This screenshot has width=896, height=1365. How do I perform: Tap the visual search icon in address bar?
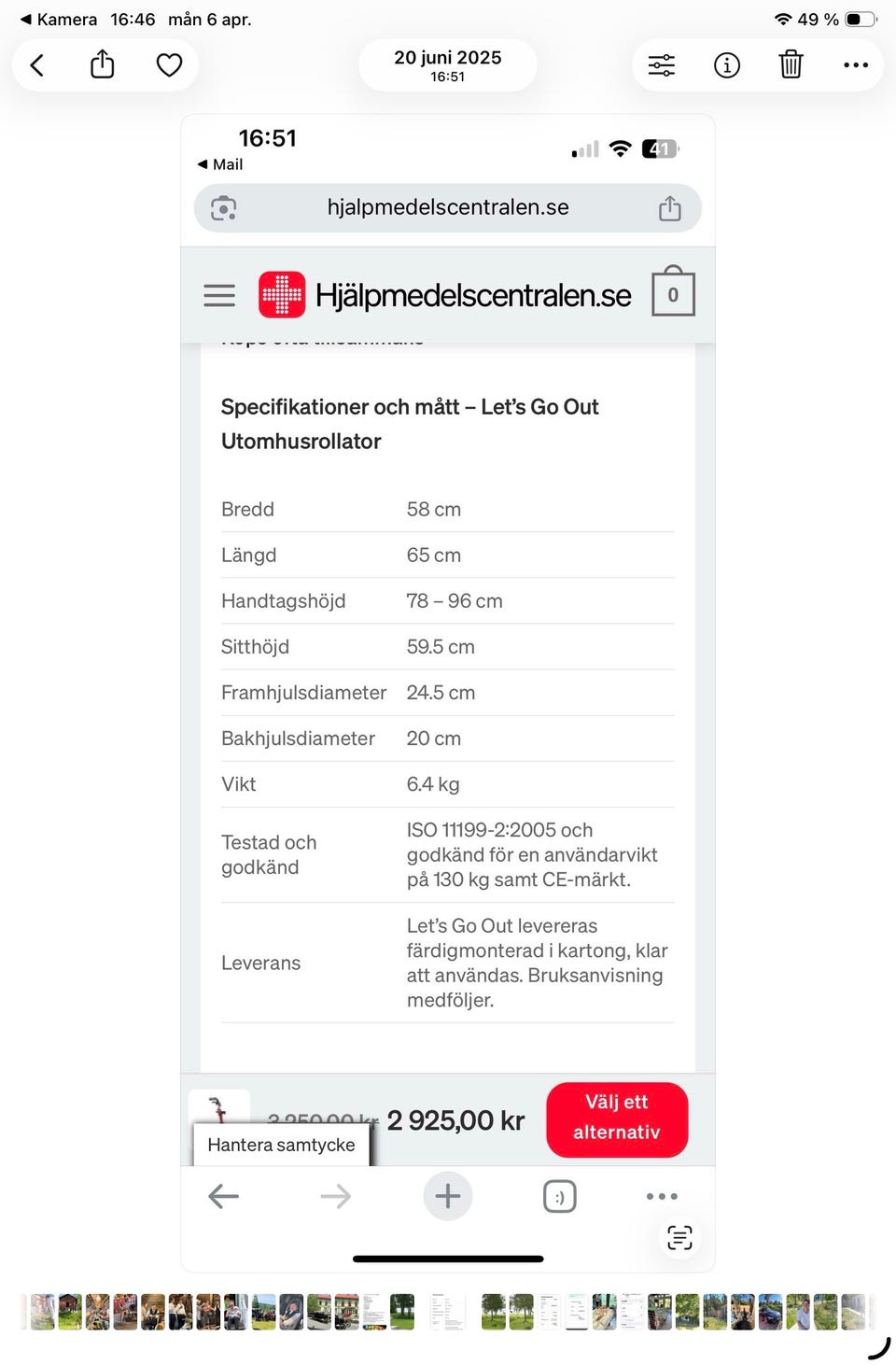tap(223, 207)
